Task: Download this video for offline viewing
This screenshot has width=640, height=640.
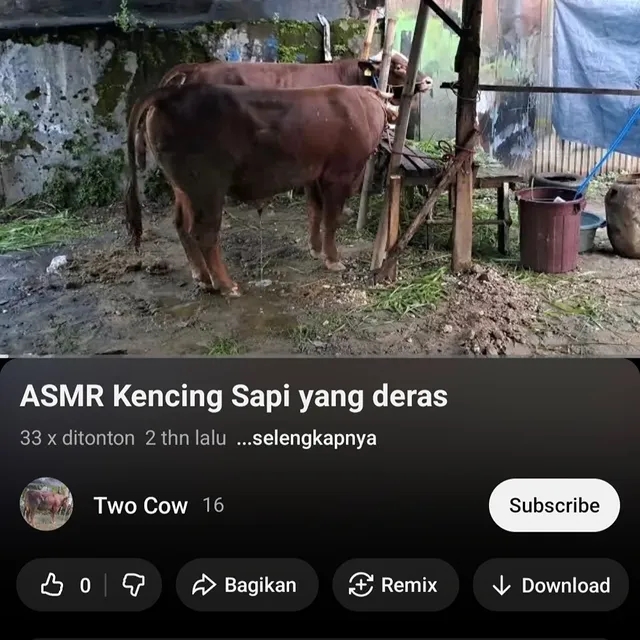Action: (551, 585)
